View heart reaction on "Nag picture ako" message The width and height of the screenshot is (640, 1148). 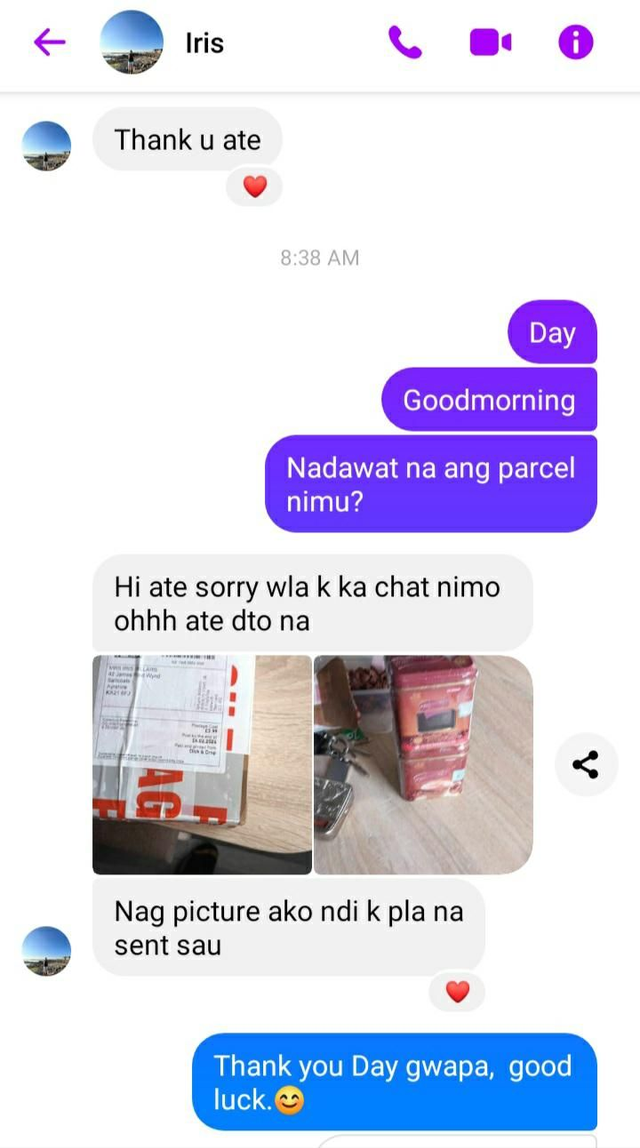coord(457,991)
